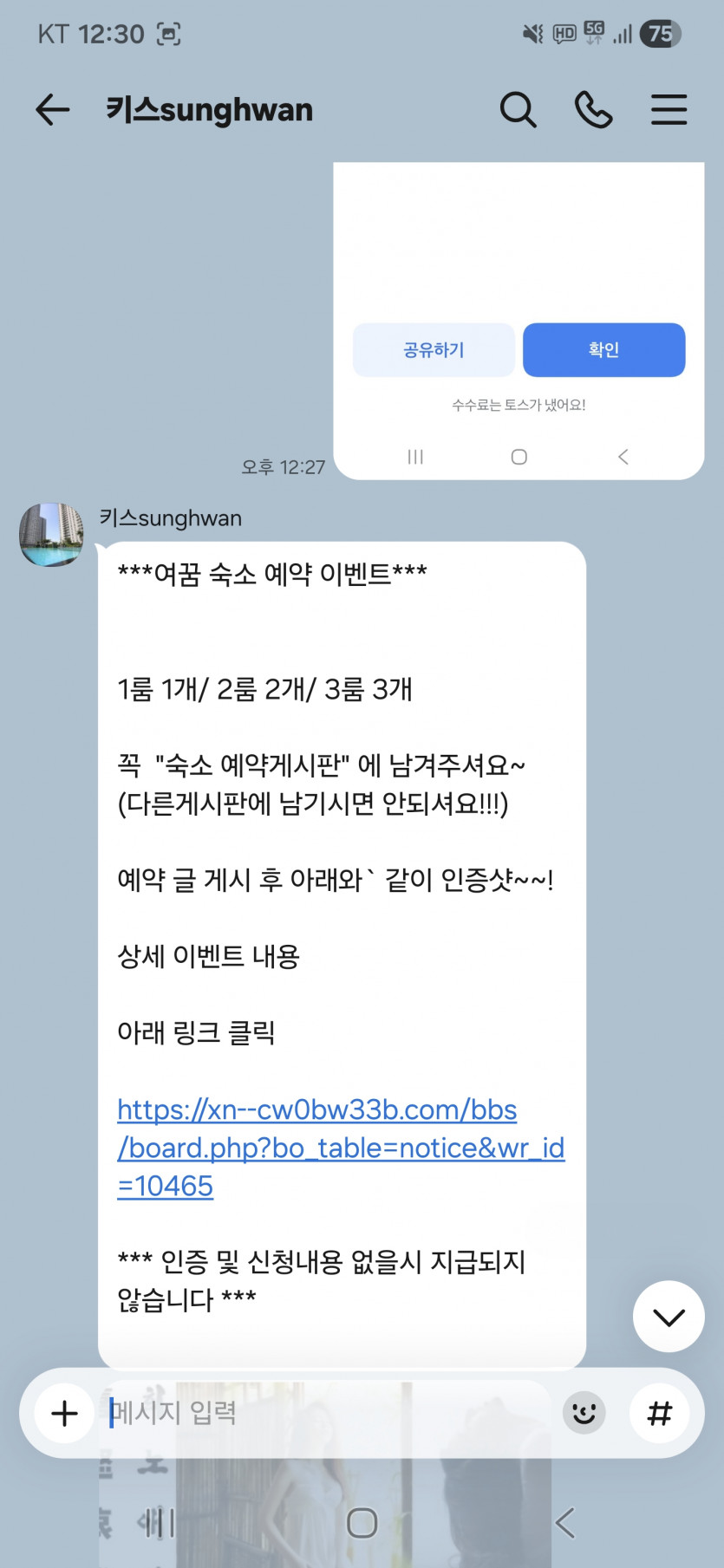The height and width of the screenshot is (1568, 724).
Task: Tap the hashtag search button
Action: (x=660, y=1414)
